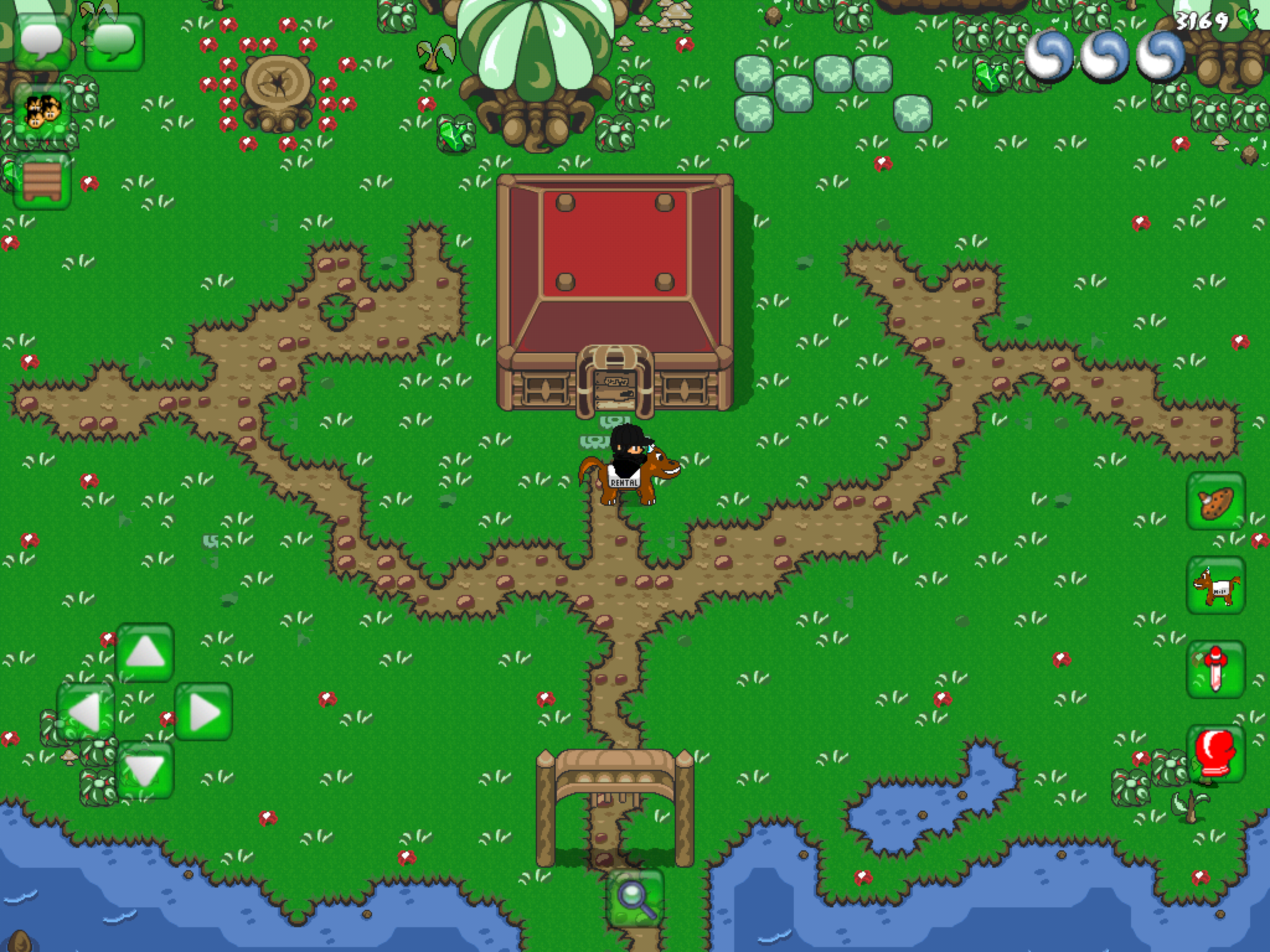Move the character left with the arrow
This screenshot has width=1270, height=952.
tap(86, 712)
